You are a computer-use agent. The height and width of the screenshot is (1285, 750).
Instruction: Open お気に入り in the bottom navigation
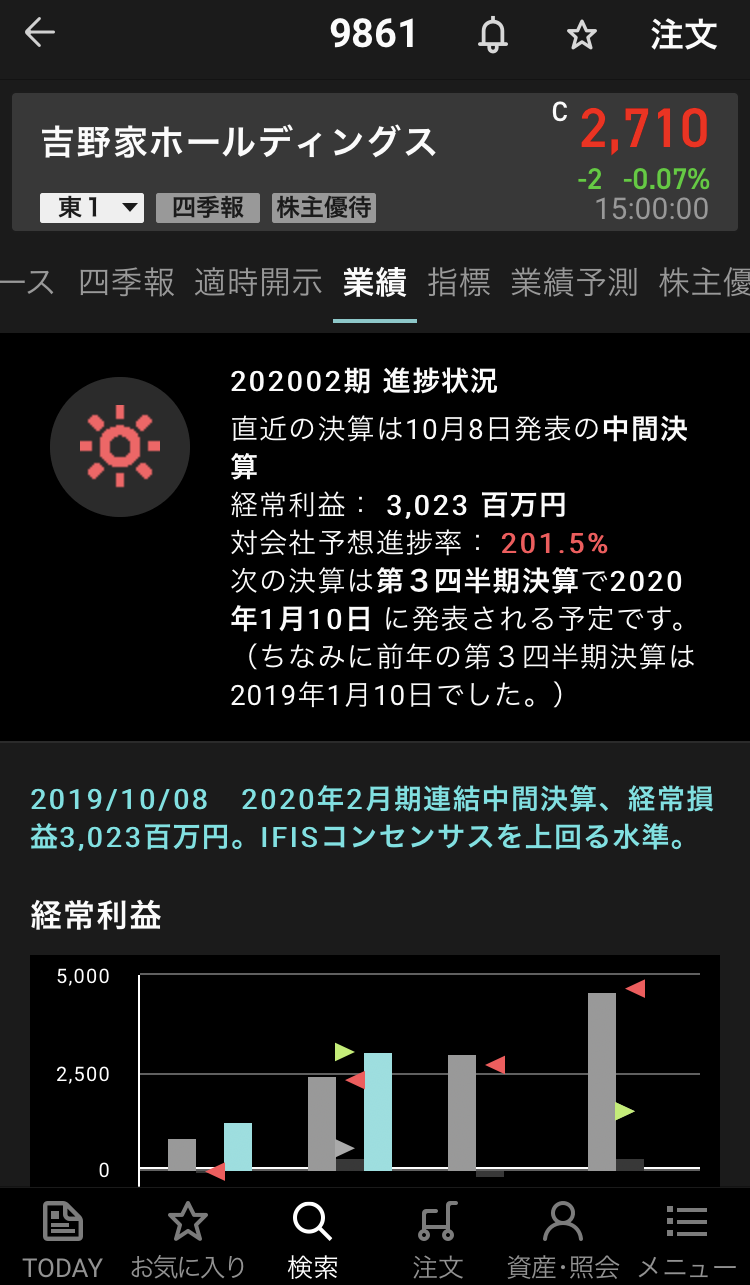click(x=188, y=1238)
